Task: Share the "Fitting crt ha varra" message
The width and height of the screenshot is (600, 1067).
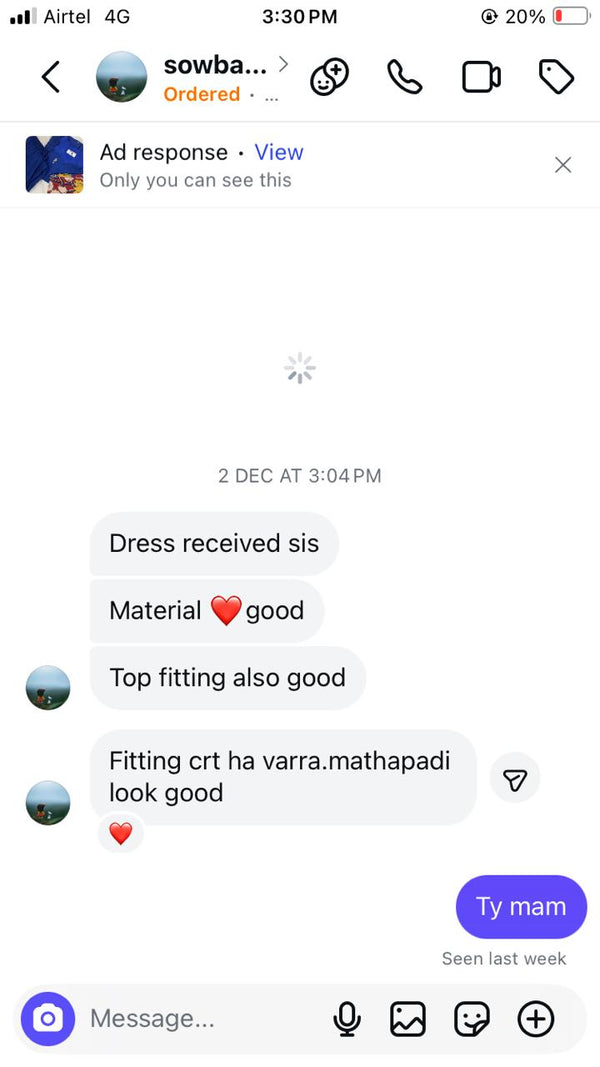Action: 515,779
